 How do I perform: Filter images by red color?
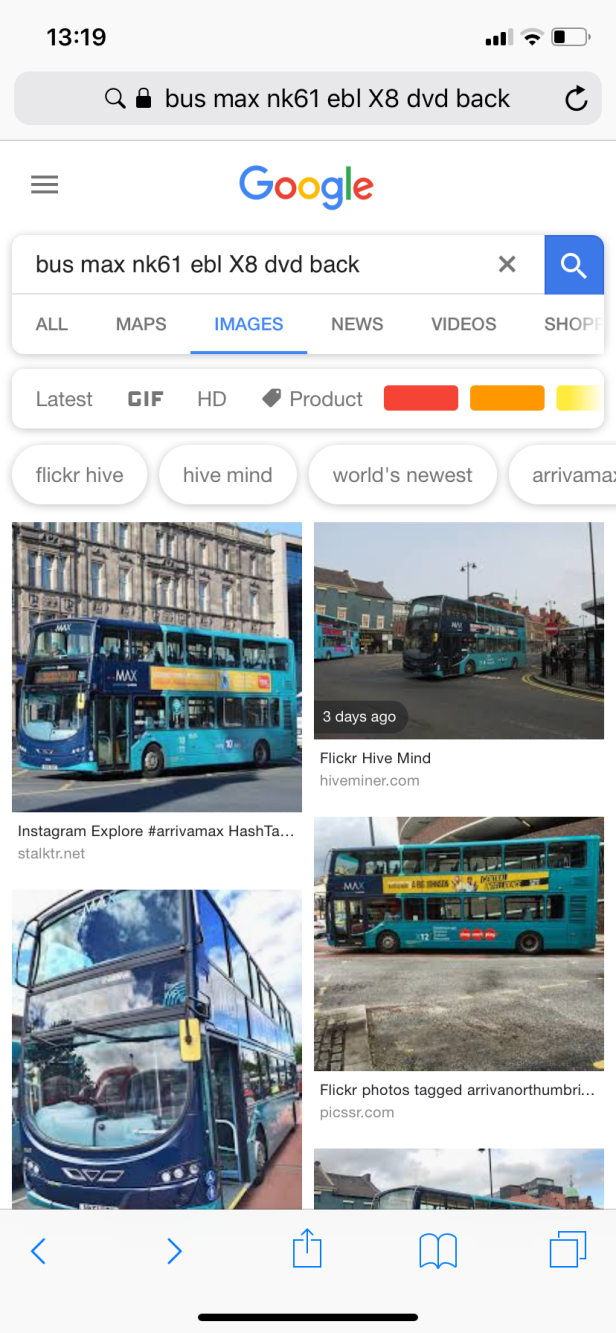pos(421,399)
